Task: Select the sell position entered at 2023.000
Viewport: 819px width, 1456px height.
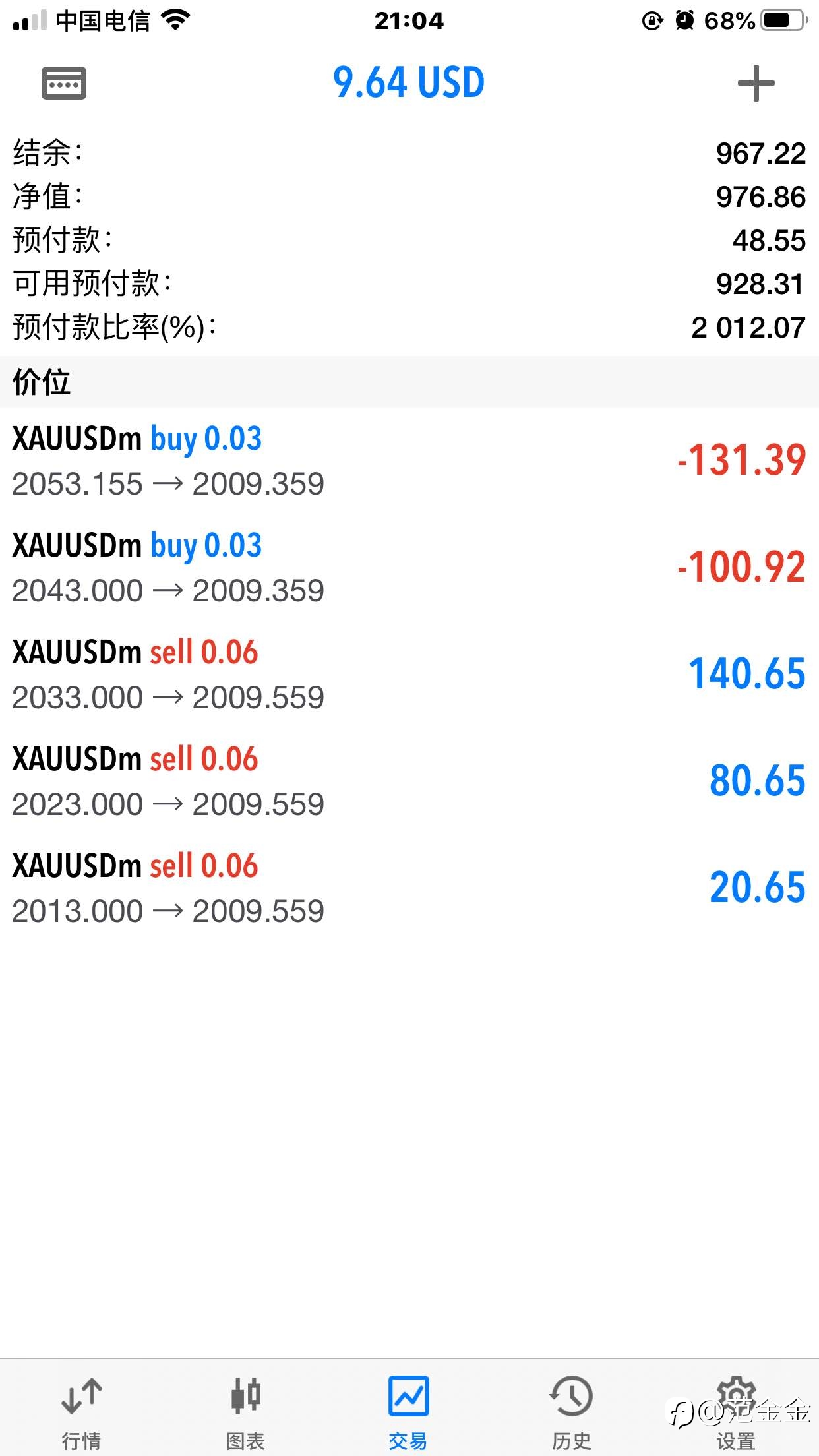Action: click(409, 781)
